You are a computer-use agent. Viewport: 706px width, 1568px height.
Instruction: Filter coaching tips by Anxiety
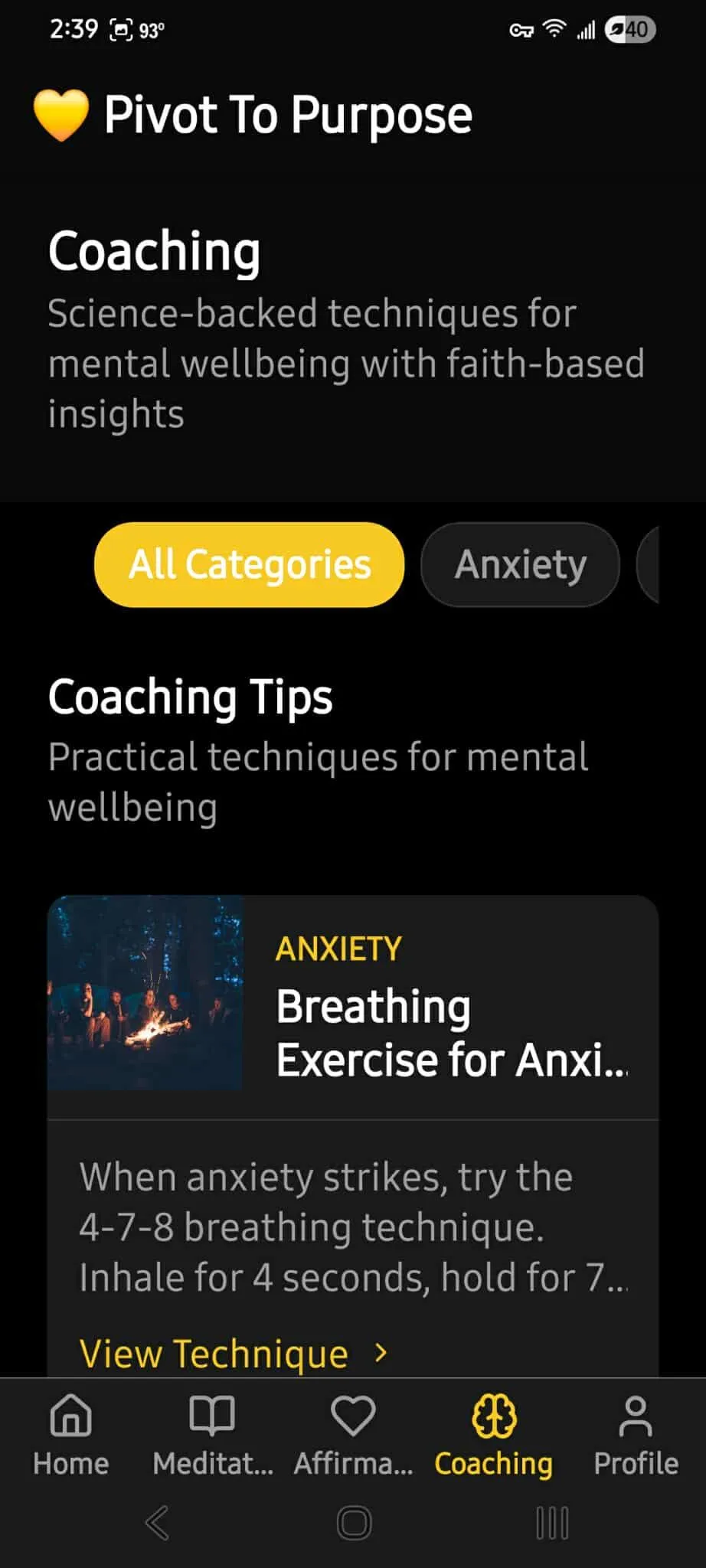[520, 565]
